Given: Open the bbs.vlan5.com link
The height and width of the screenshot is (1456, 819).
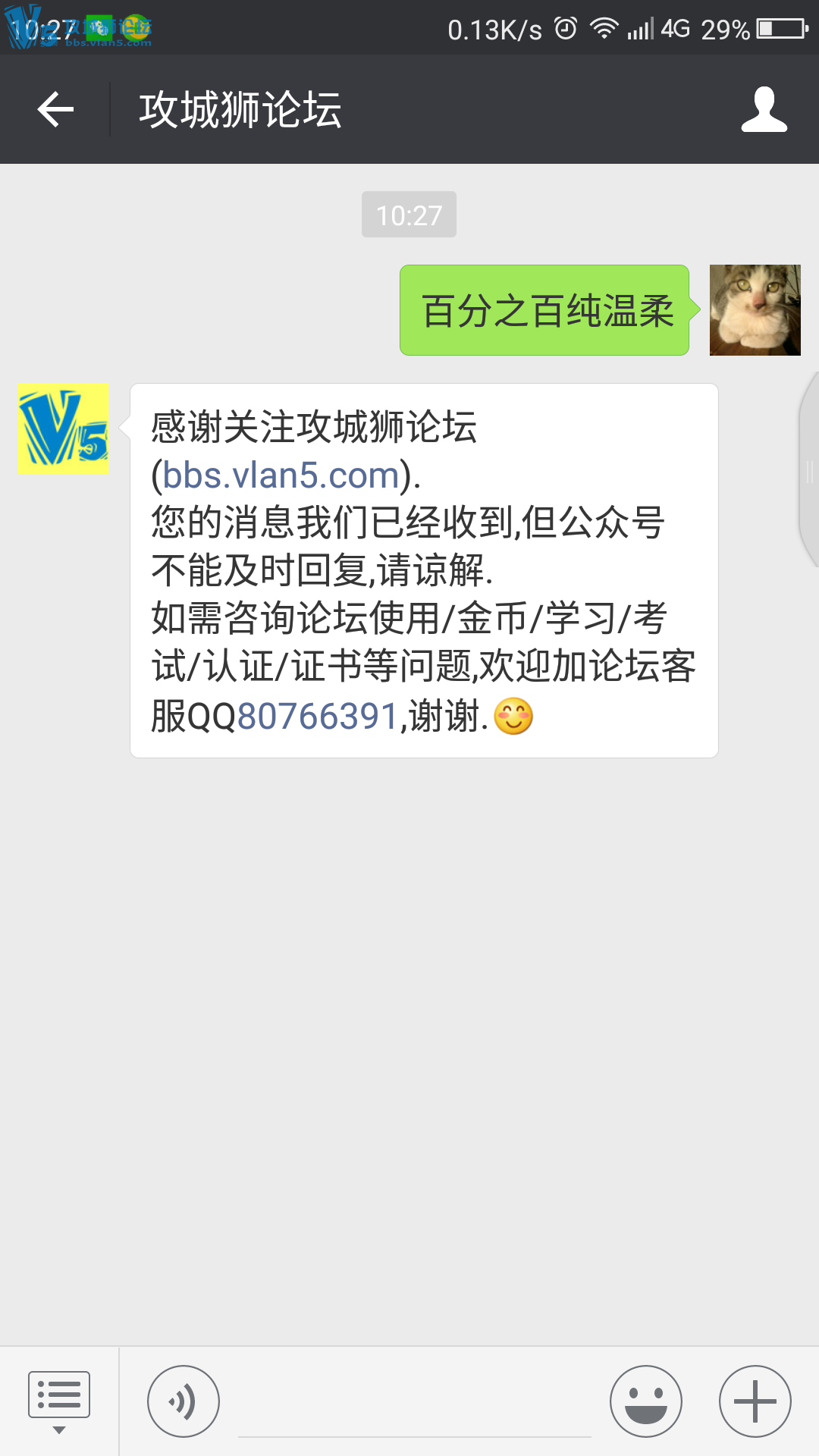Looking at the screenshot, I should point(281,475).
